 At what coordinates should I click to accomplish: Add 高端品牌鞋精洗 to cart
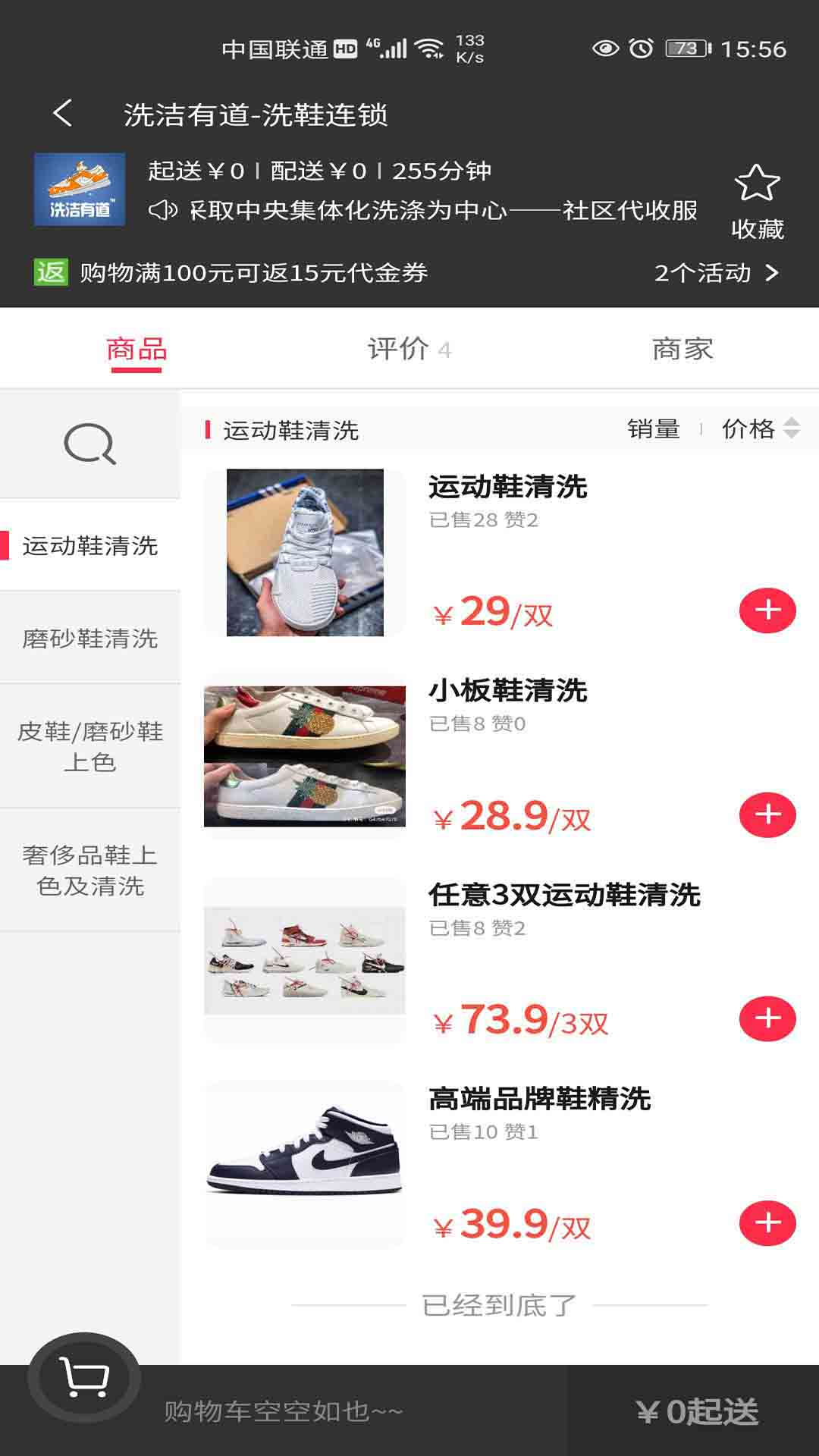767,1222
